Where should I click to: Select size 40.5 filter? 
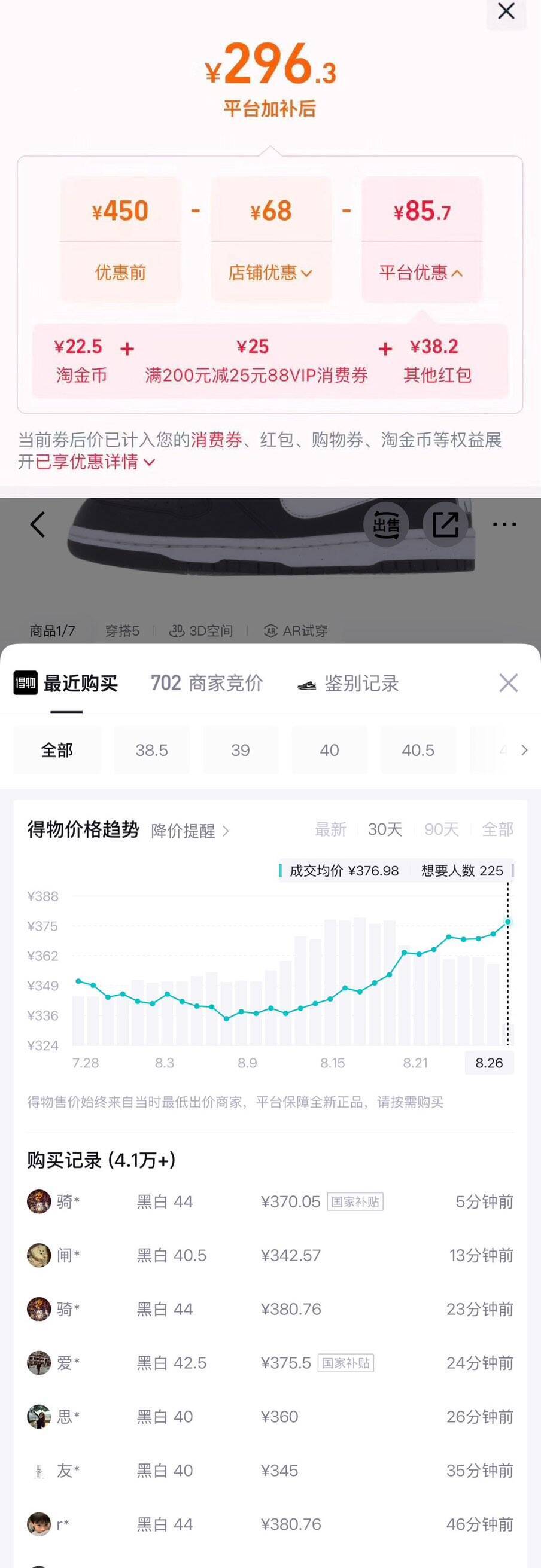click(418, 750)
